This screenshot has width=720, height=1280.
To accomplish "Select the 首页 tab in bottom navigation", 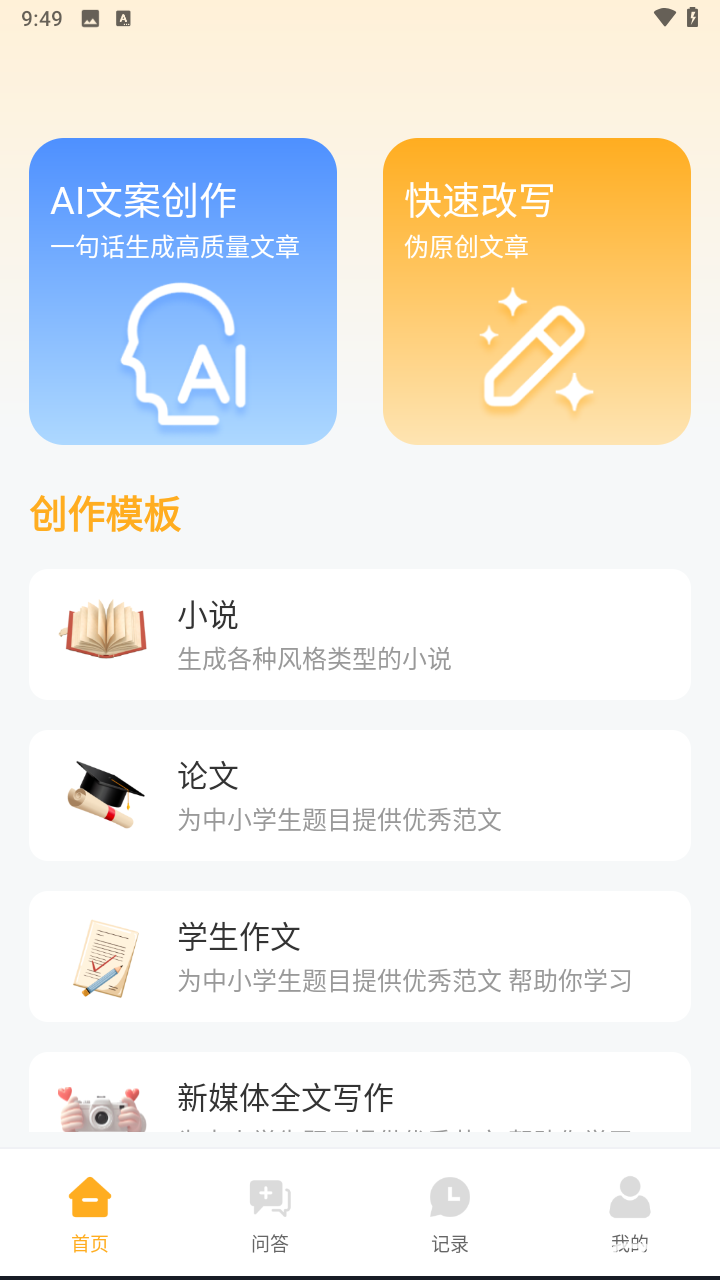I will tap(89, 1215).
